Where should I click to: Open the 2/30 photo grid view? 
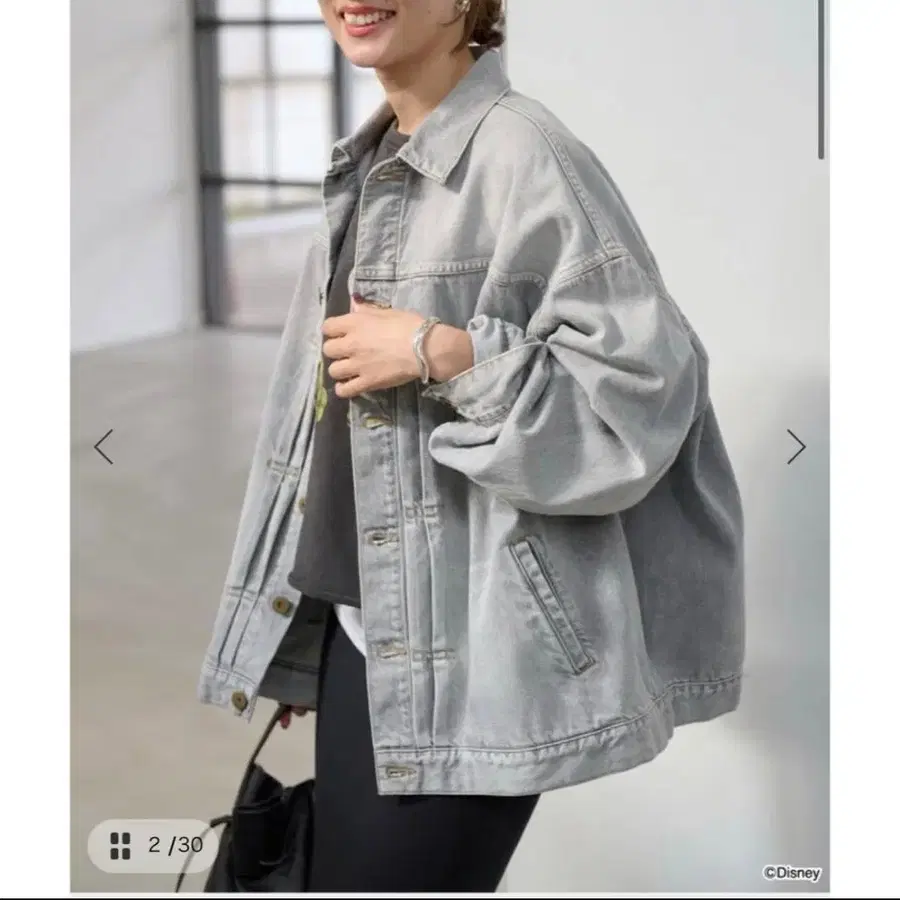153,845
